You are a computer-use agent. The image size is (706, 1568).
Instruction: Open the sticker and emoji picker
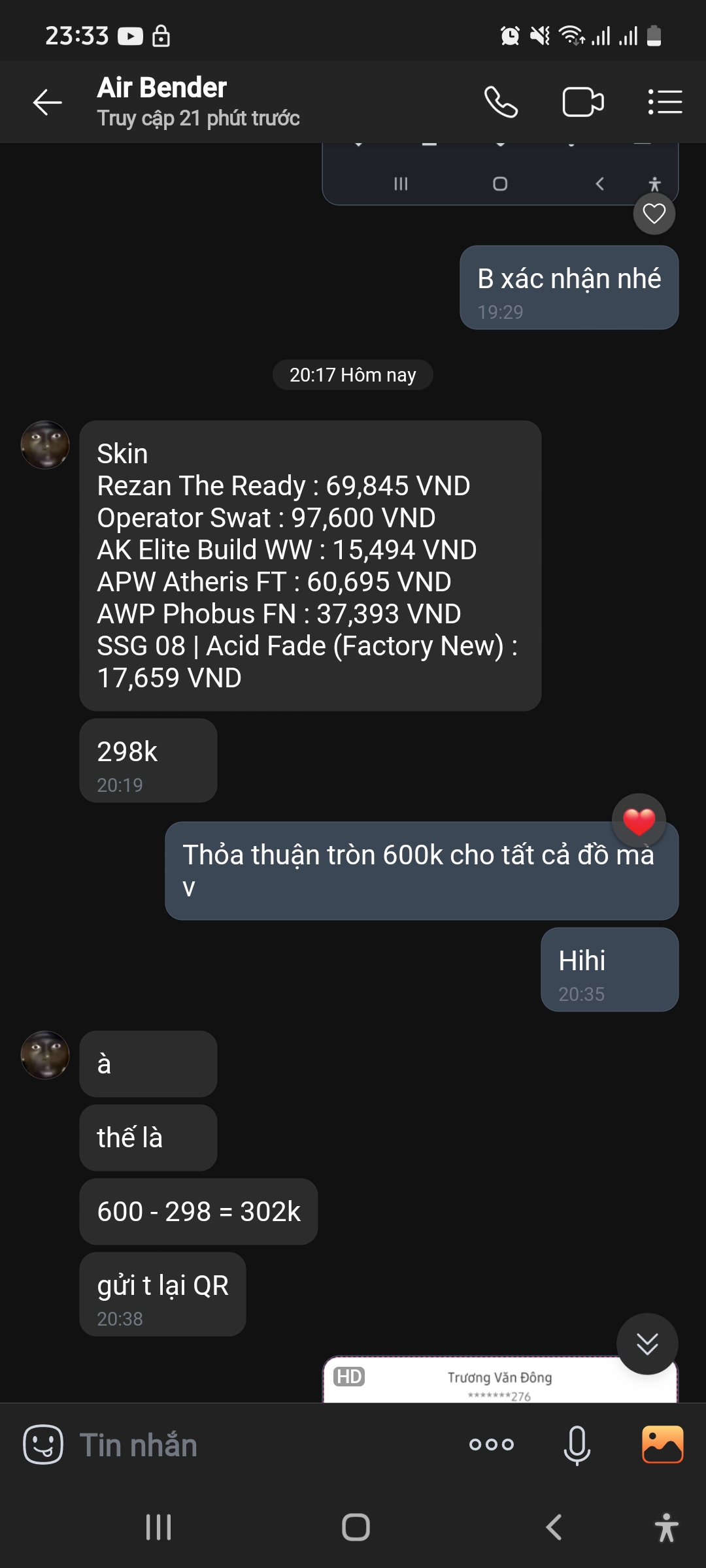(x=43, y=1445)
